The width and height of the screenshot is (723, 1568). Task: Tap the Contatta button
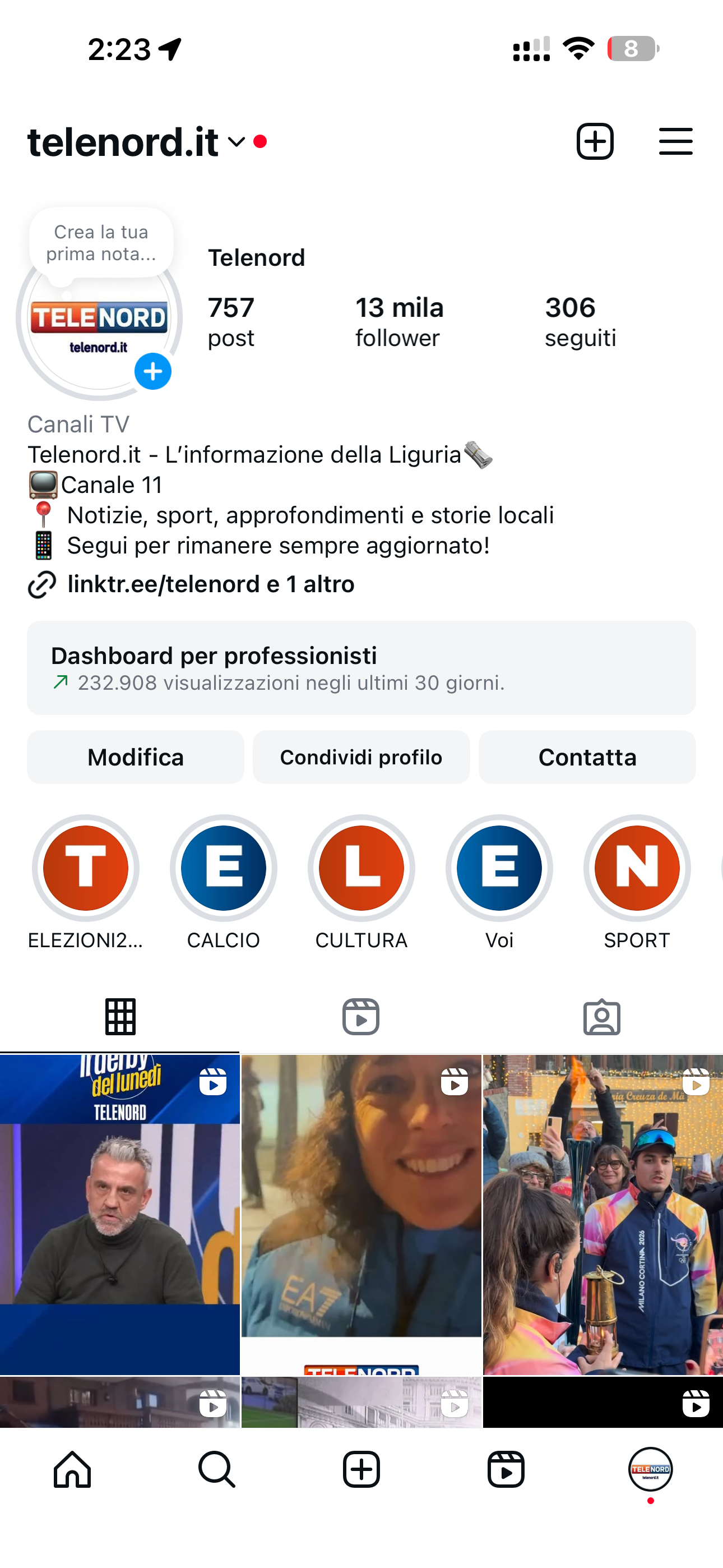(587, 757)
